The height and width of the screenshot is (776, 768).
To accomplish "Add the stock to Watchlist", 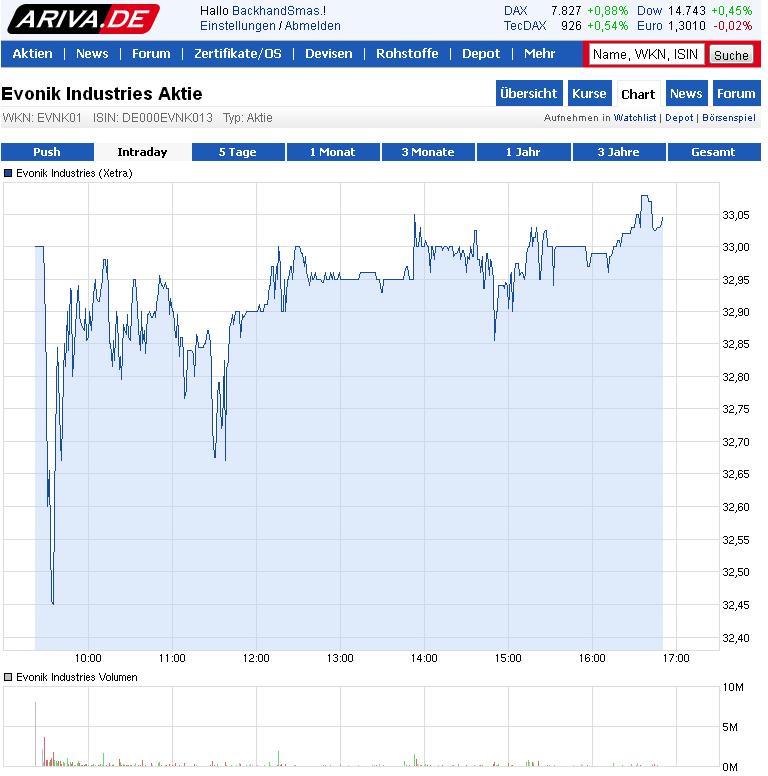I will tap(635, 118).
